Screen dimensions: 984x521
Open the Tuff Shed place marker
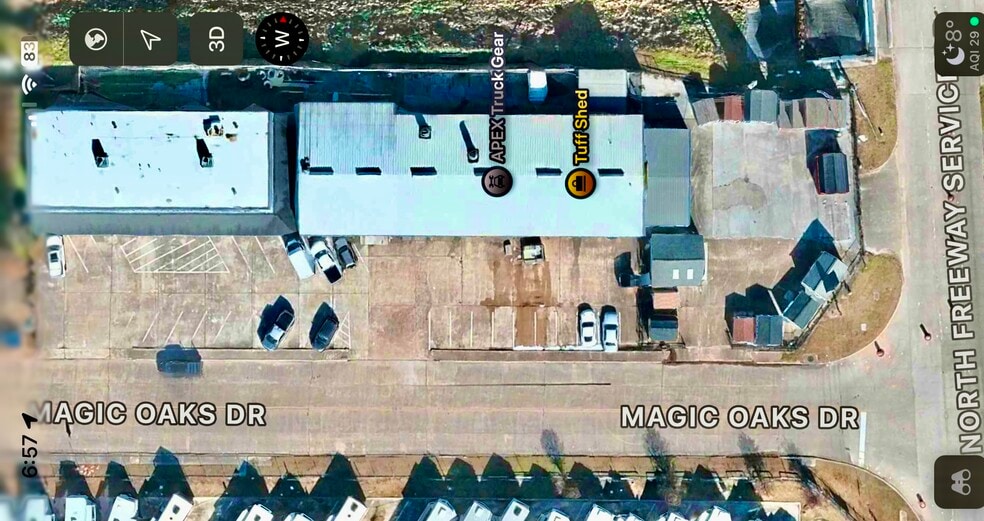pyautogui.click(x=580, y=183)
